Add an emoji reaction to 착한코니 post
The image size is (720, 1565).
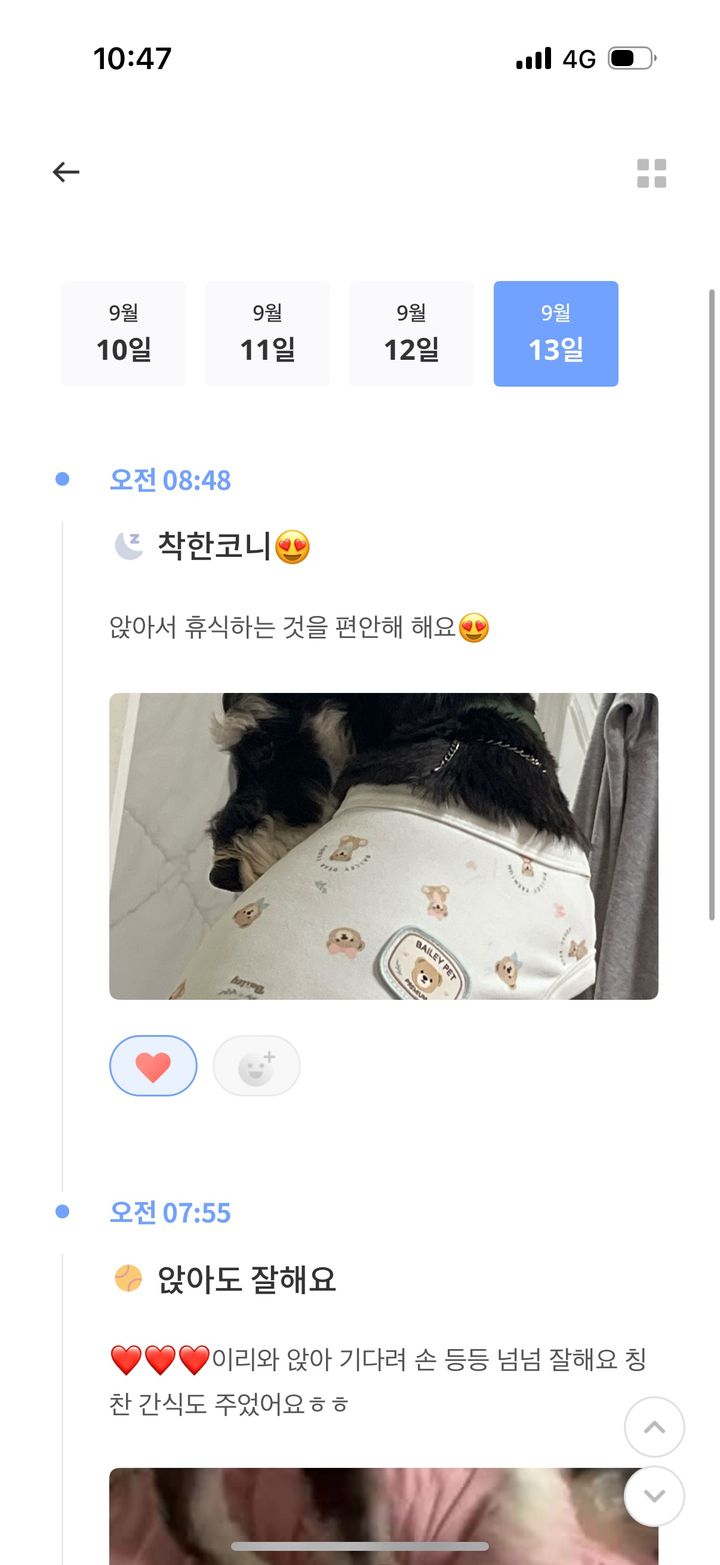(x=256, y=1066)
